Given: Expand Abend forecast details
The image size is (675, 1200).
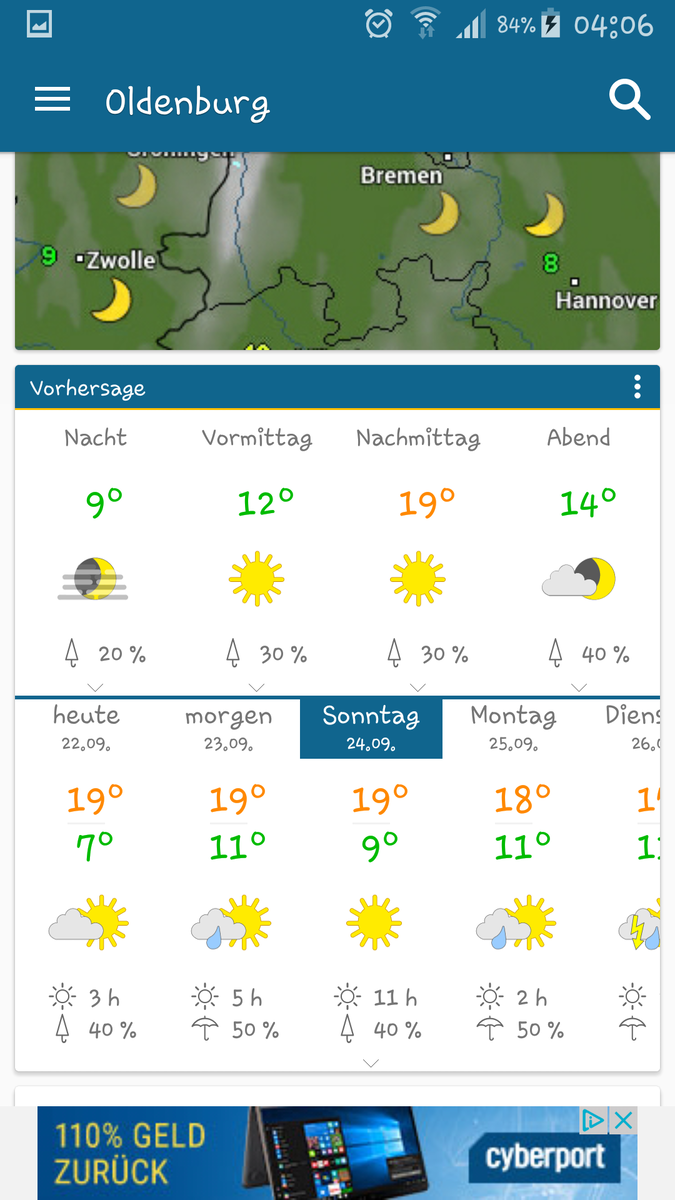Looking at the screenshot, I should (579, 687).
